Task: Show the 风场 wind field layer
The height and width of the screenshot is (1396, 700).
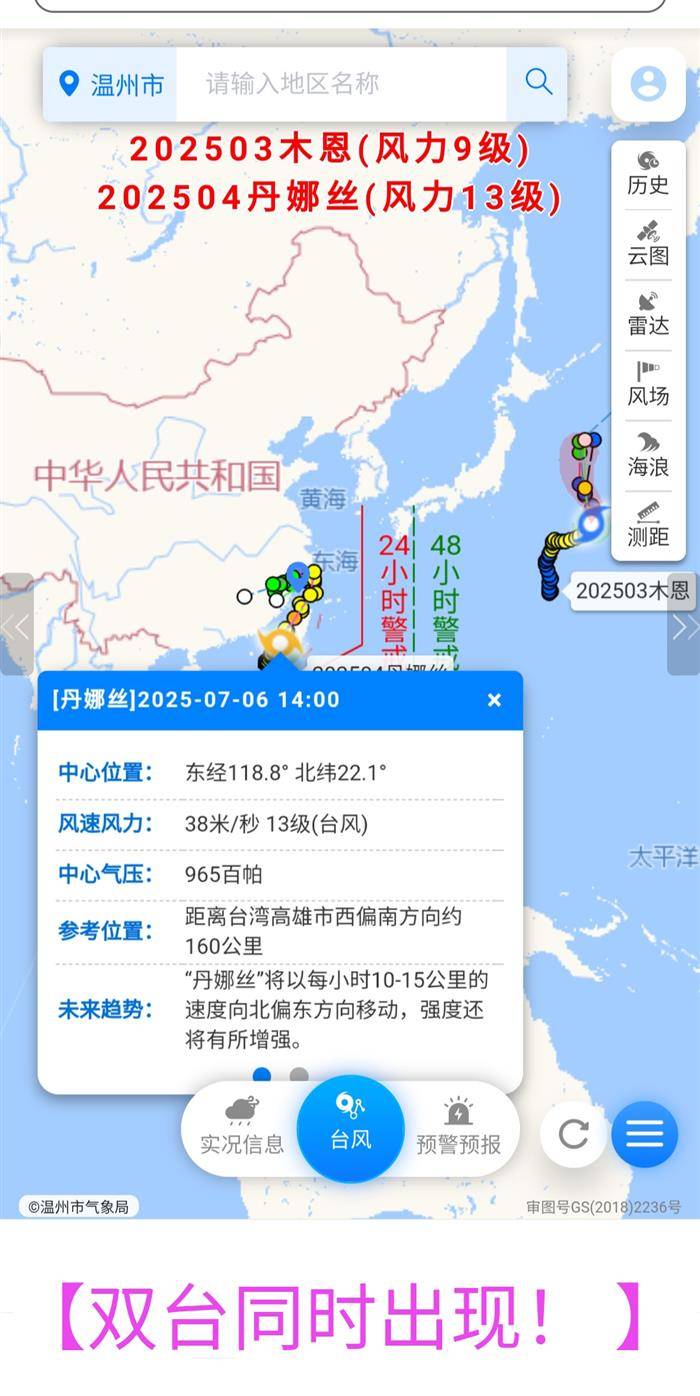Action: pyautogui.click(x=648, y=384)
